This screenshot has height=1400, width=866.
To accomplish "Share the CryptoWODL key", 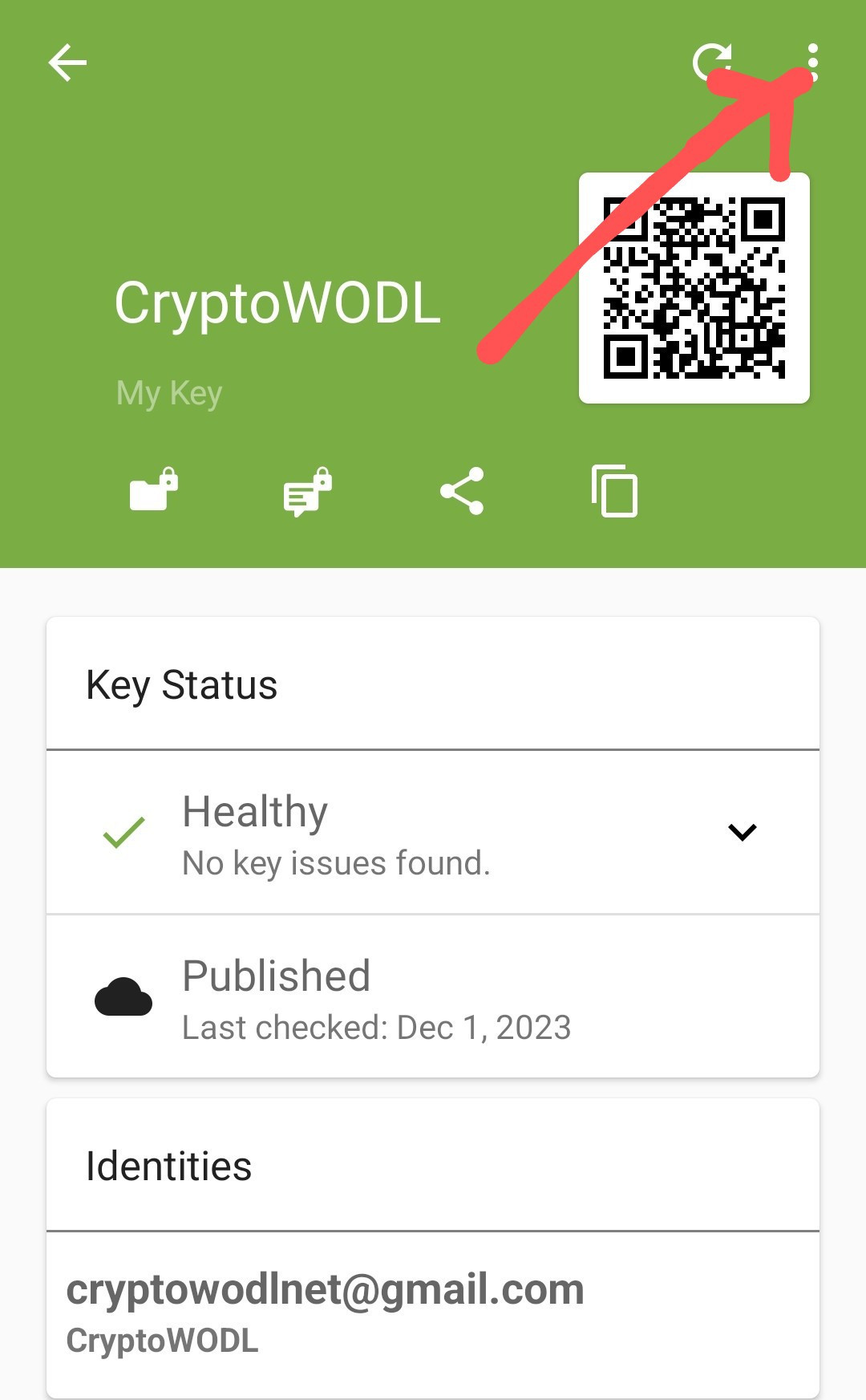I will tap(462, 490).
